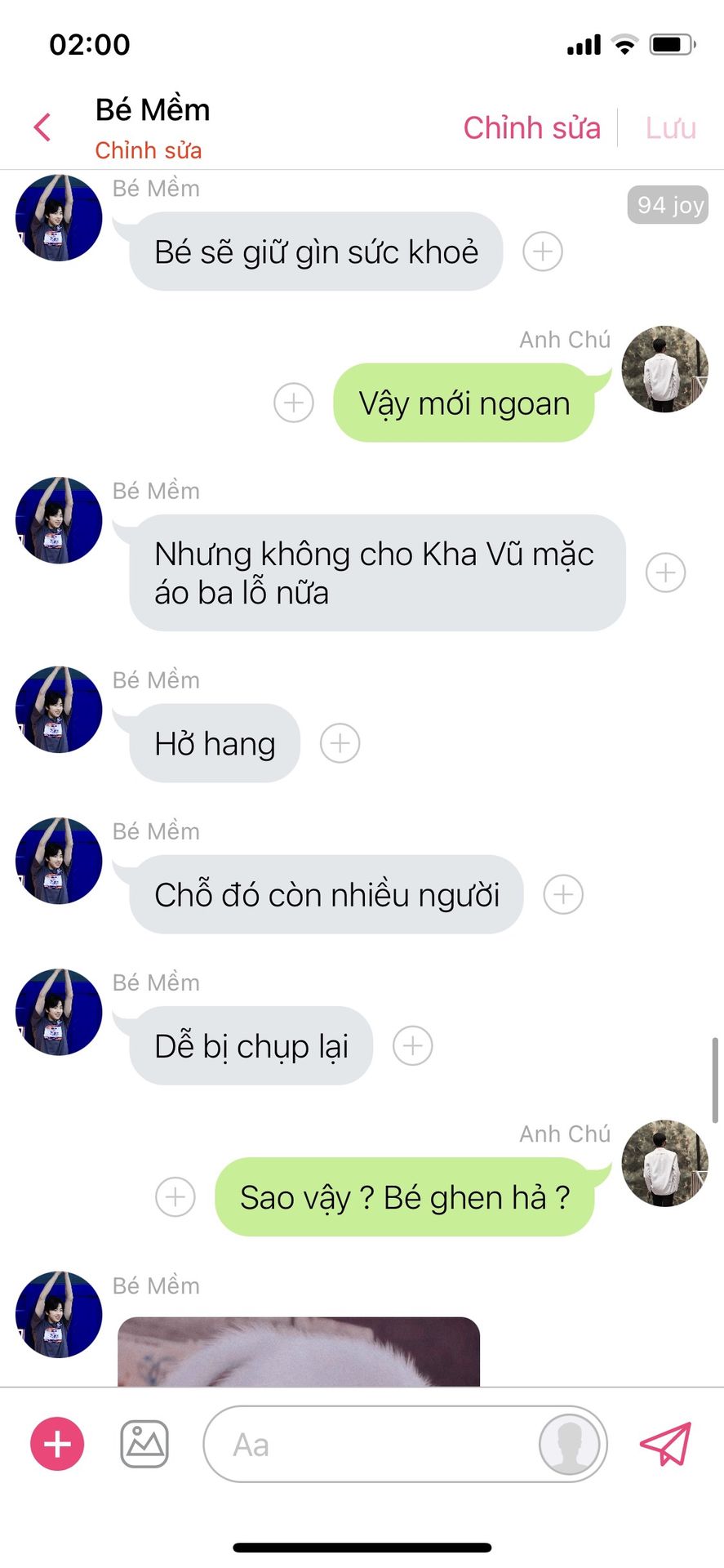
Task: Send the message with paper plane icon
Action: pyautogui.click(x=666, y=1444)
